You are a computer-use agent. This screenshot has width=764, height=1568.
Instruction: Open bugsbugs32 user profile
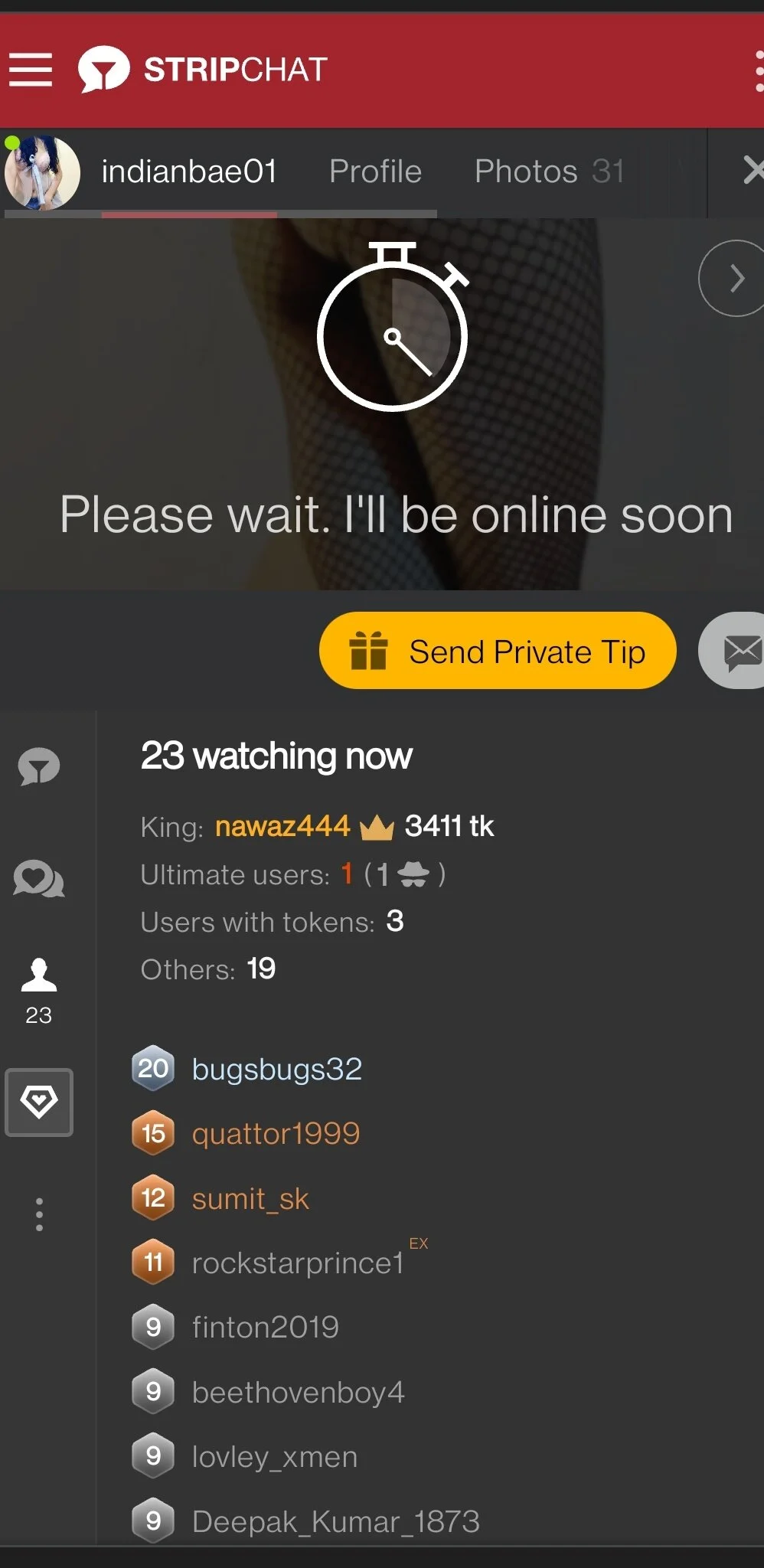pyautogui.click(x=276, y=1069)
